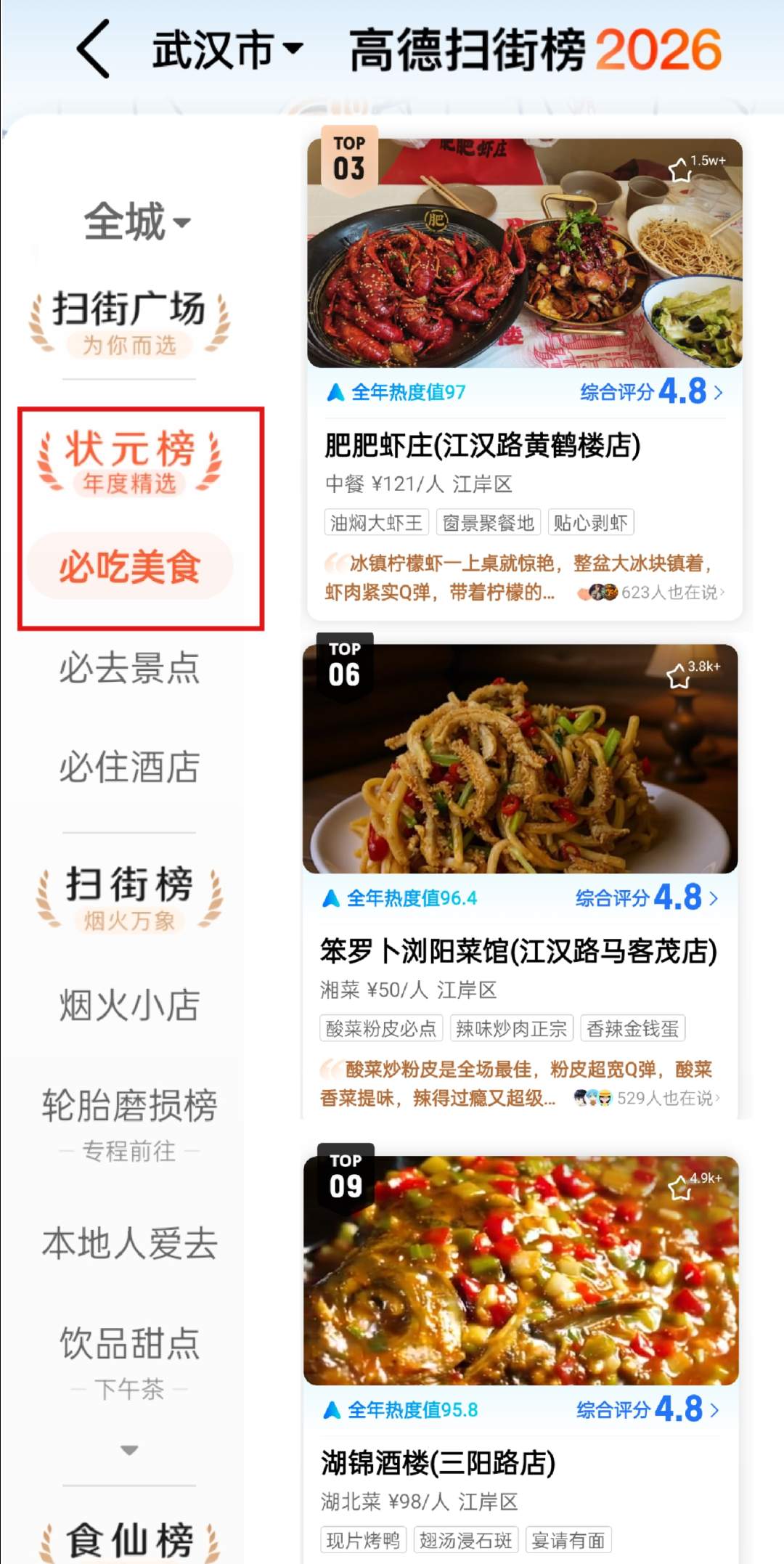Favorite 湖锦酒楼 with the star icon
The width and height of the screenshot is (784, 1564).
[680, 1188]
